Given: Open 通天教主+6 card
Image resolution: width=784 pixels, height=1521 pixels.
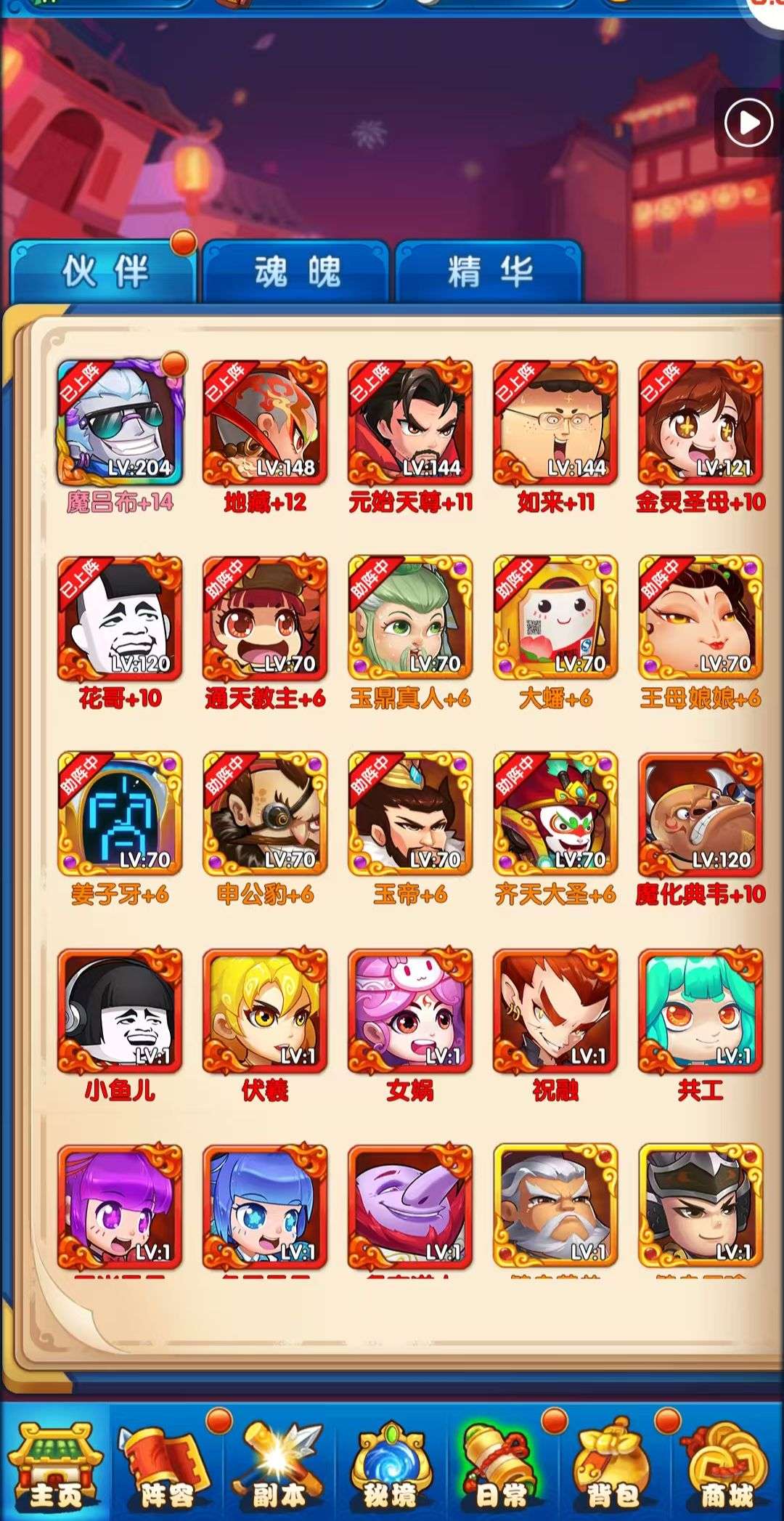Looking at the screenshot, I should [x=265, y=619].
